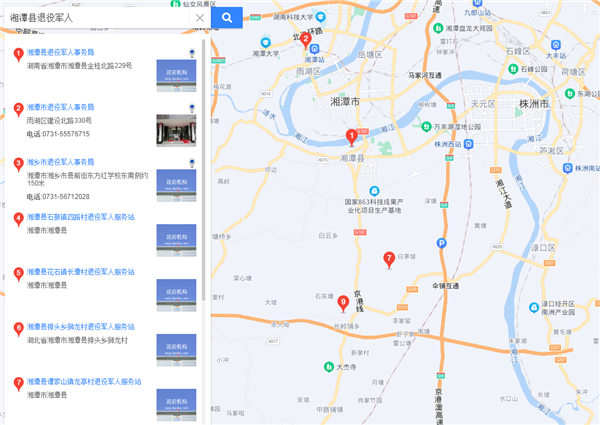Select map marker 9 near 石灰塘
Image resolution: width=600 pixels, height=425 pixels.
[343, 301]
